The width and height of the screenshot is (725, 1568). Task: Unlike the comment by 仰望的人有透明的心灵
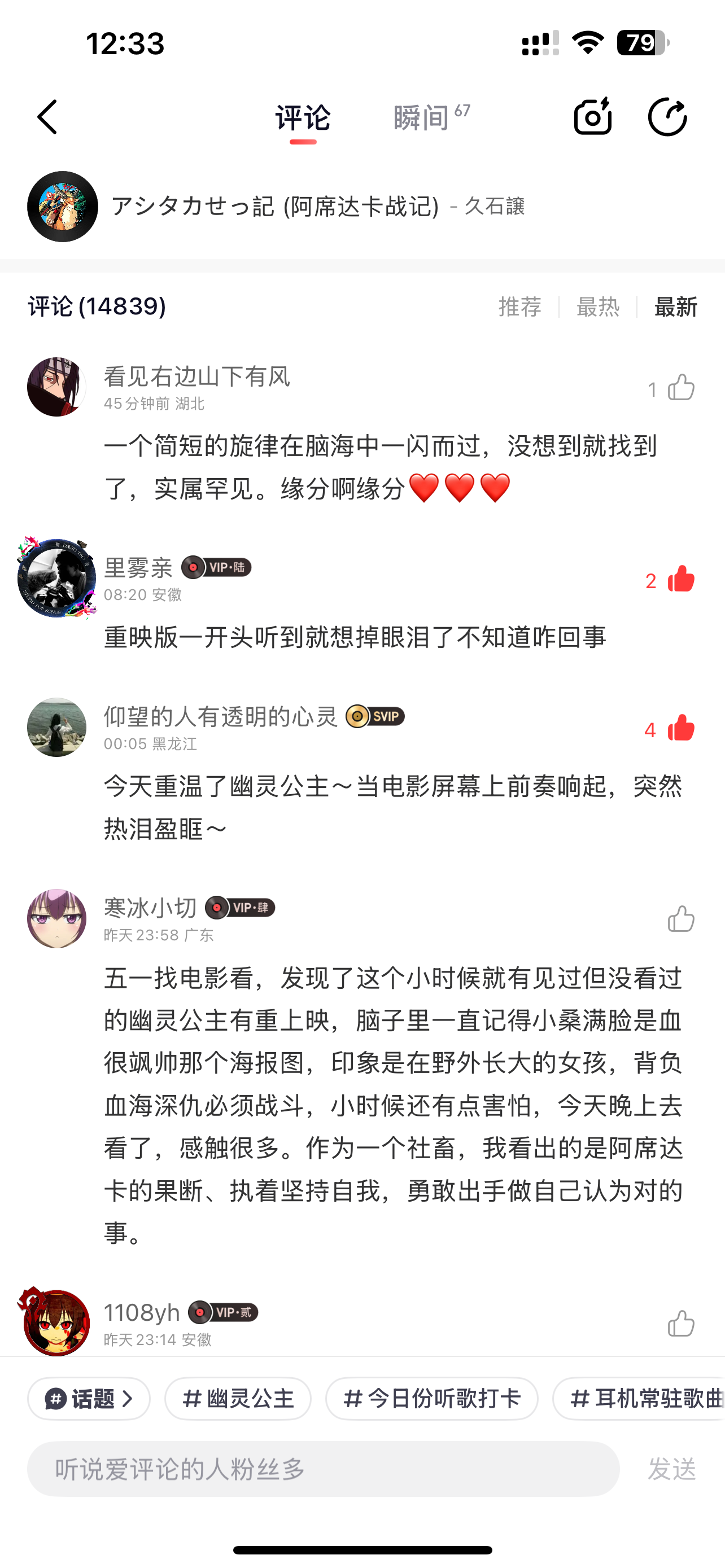tap(680, 728)
